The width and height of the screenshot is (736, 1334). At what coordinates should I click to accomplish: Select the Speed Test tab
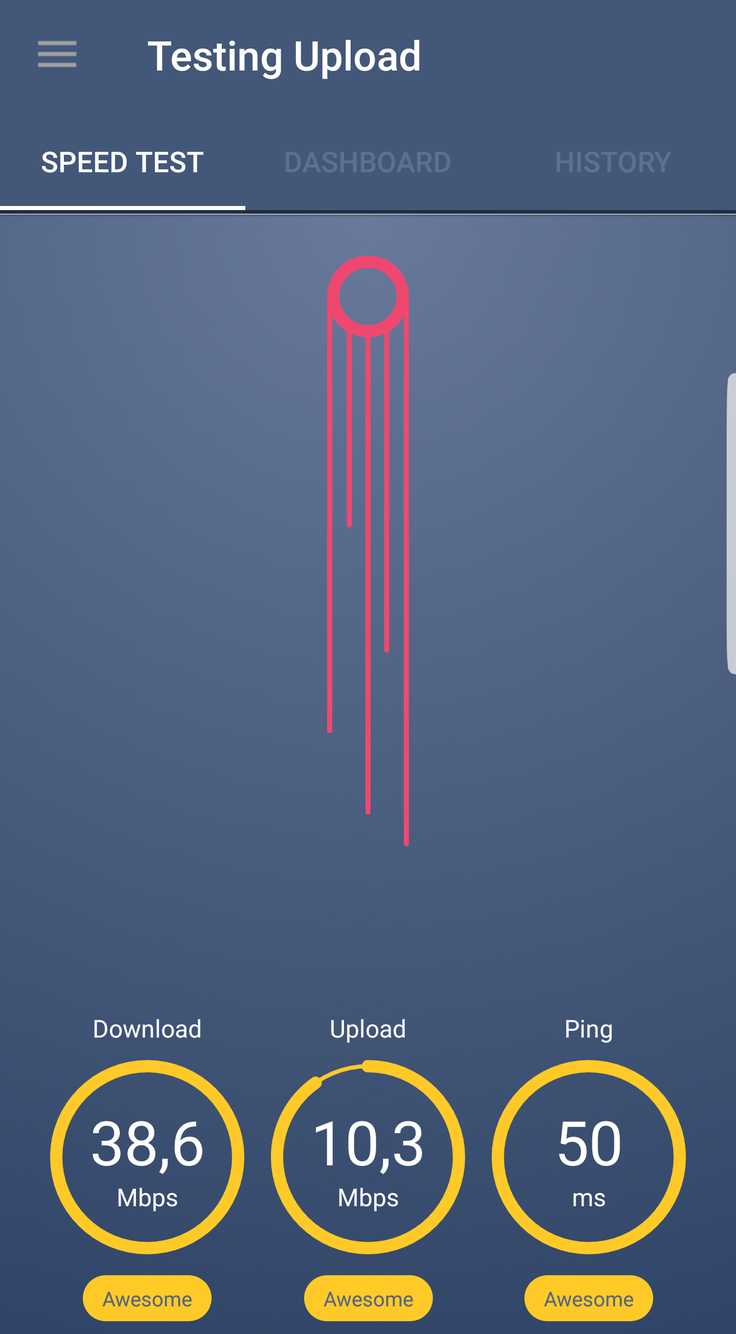pyautogui.click(x=122, y=162)
